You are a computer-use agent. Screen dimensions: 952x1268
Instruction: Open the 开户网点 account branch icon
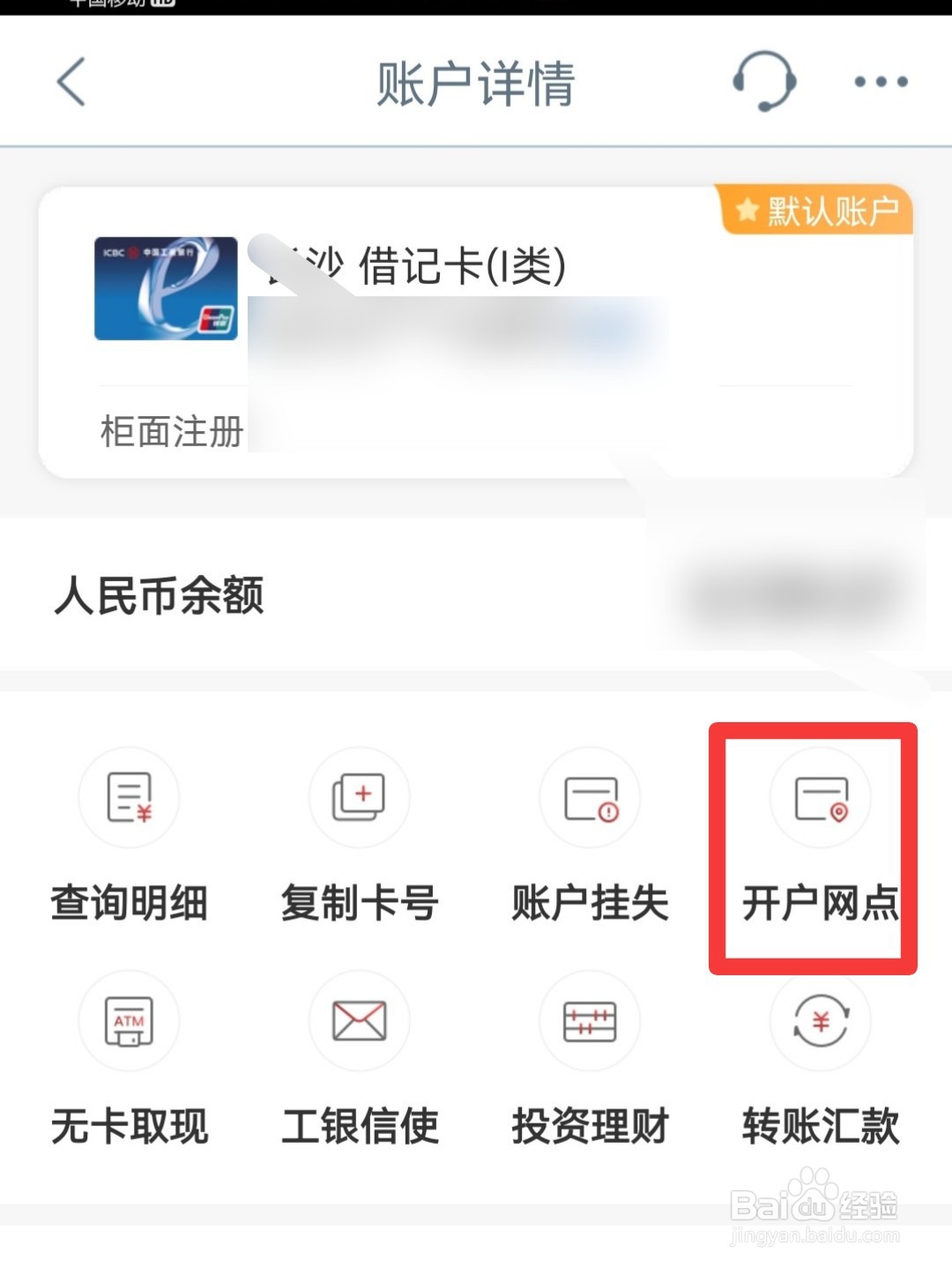coord(820,796)
